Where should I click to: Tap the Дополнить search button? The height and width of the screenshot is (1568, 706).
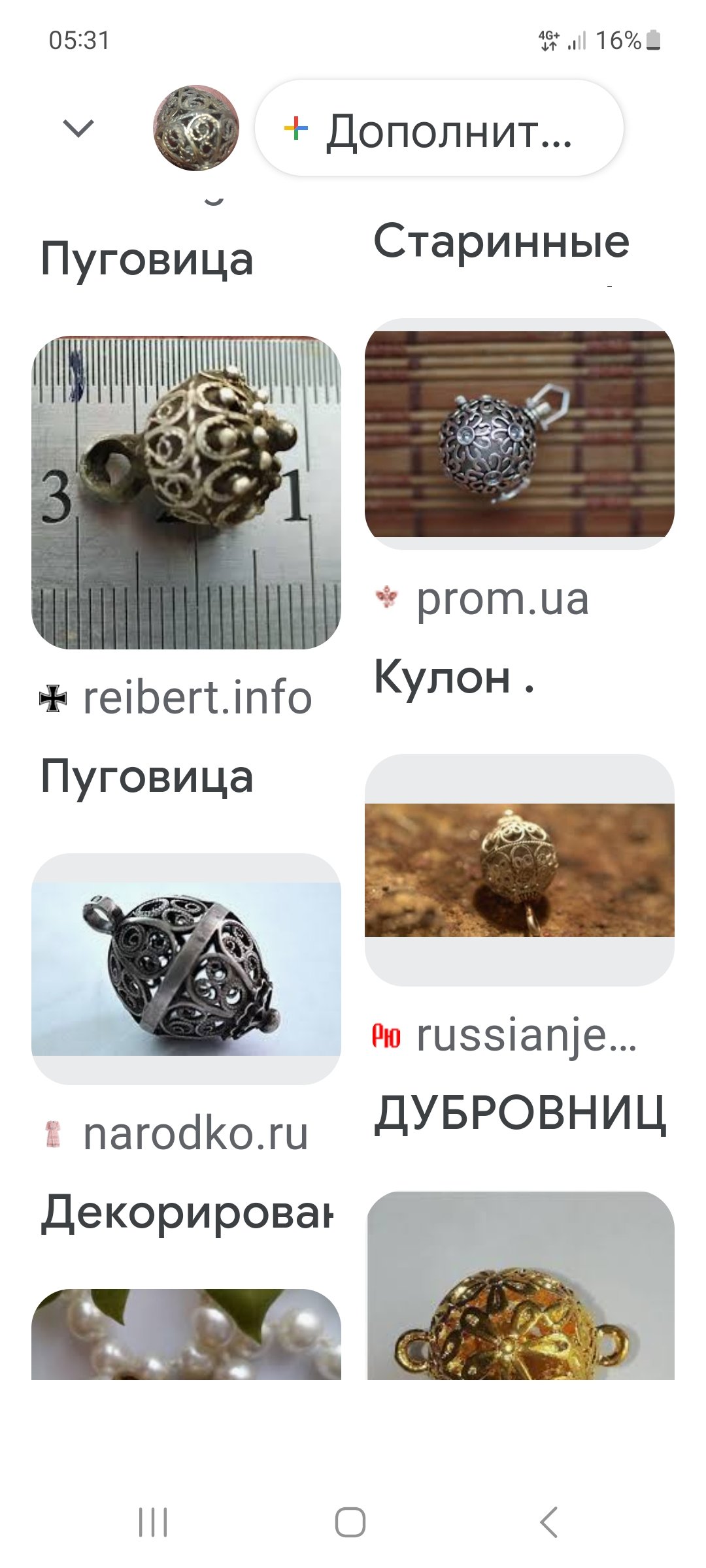coord(439,128)
